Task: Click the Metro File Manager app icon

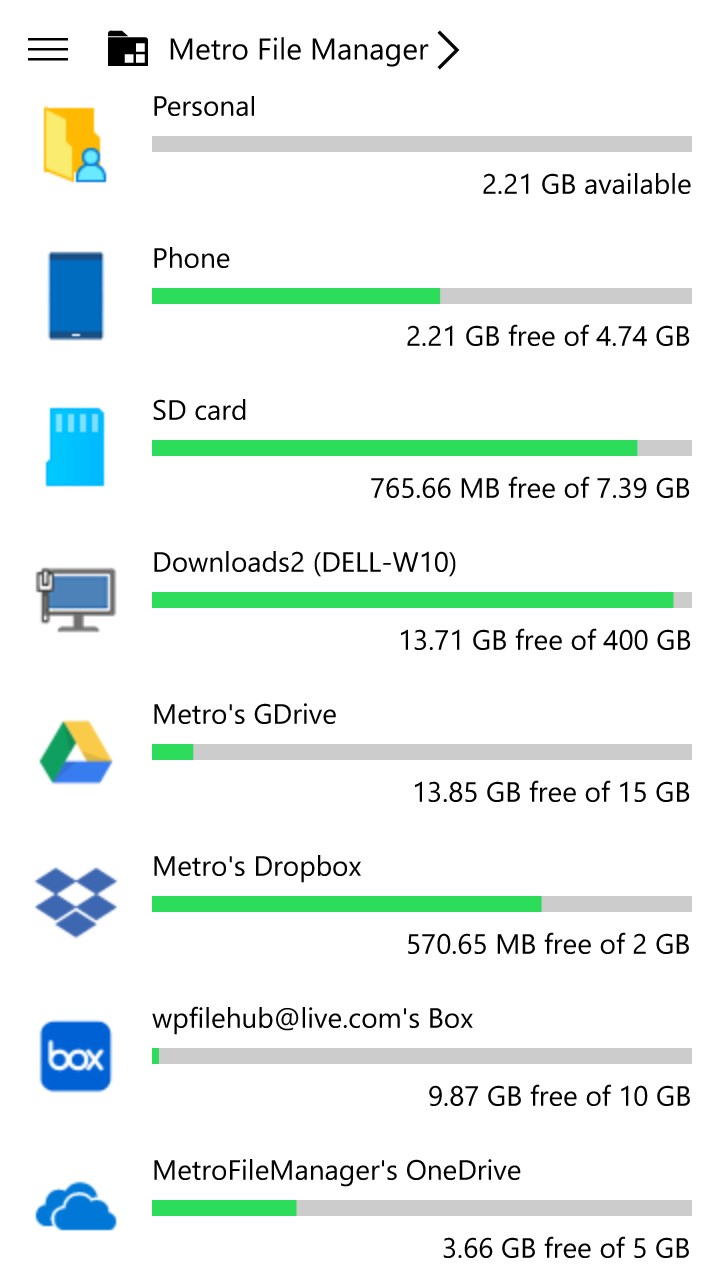Action: coord(129,49)
